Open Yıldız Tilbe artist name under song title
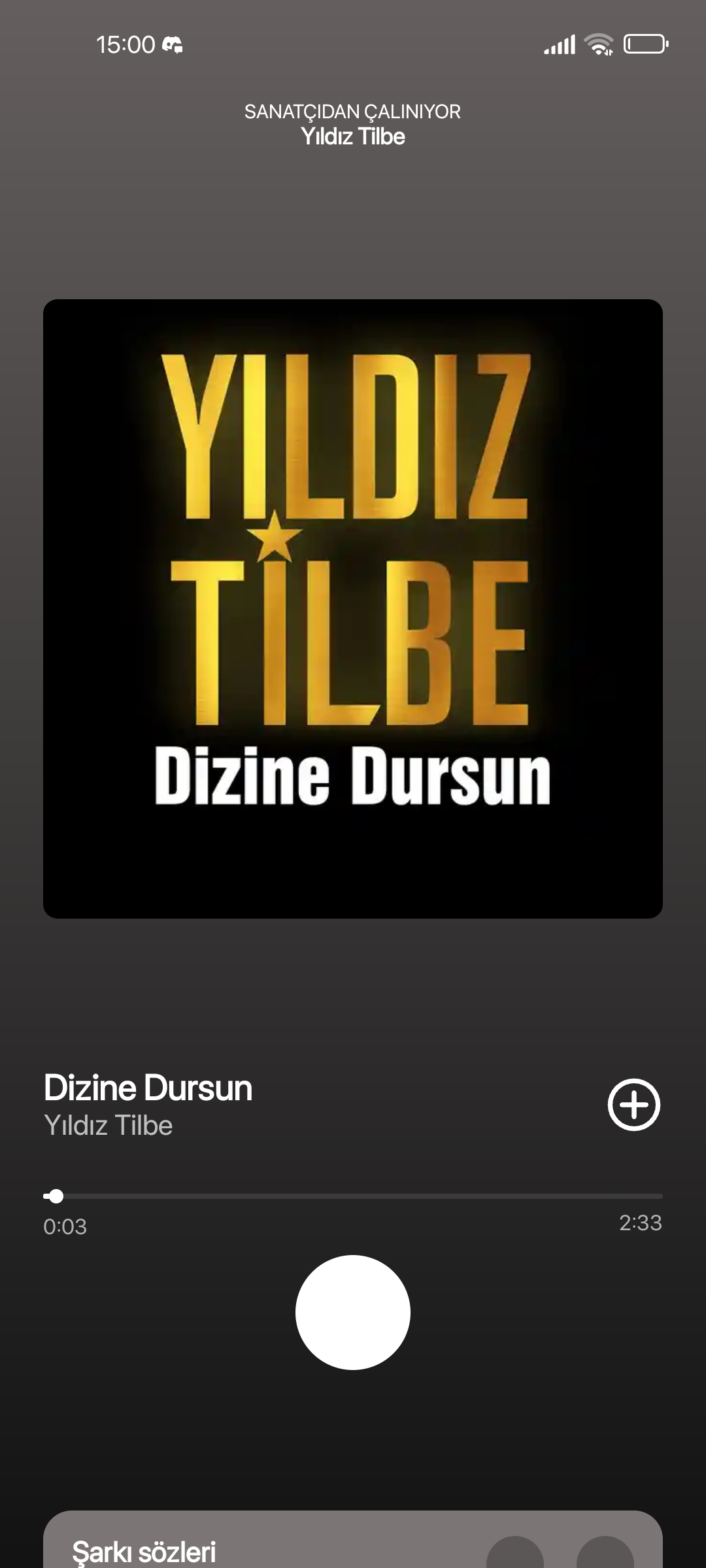Viewport: 706px width, 1568px height. pyautogui.click(x=109, y=1126)
